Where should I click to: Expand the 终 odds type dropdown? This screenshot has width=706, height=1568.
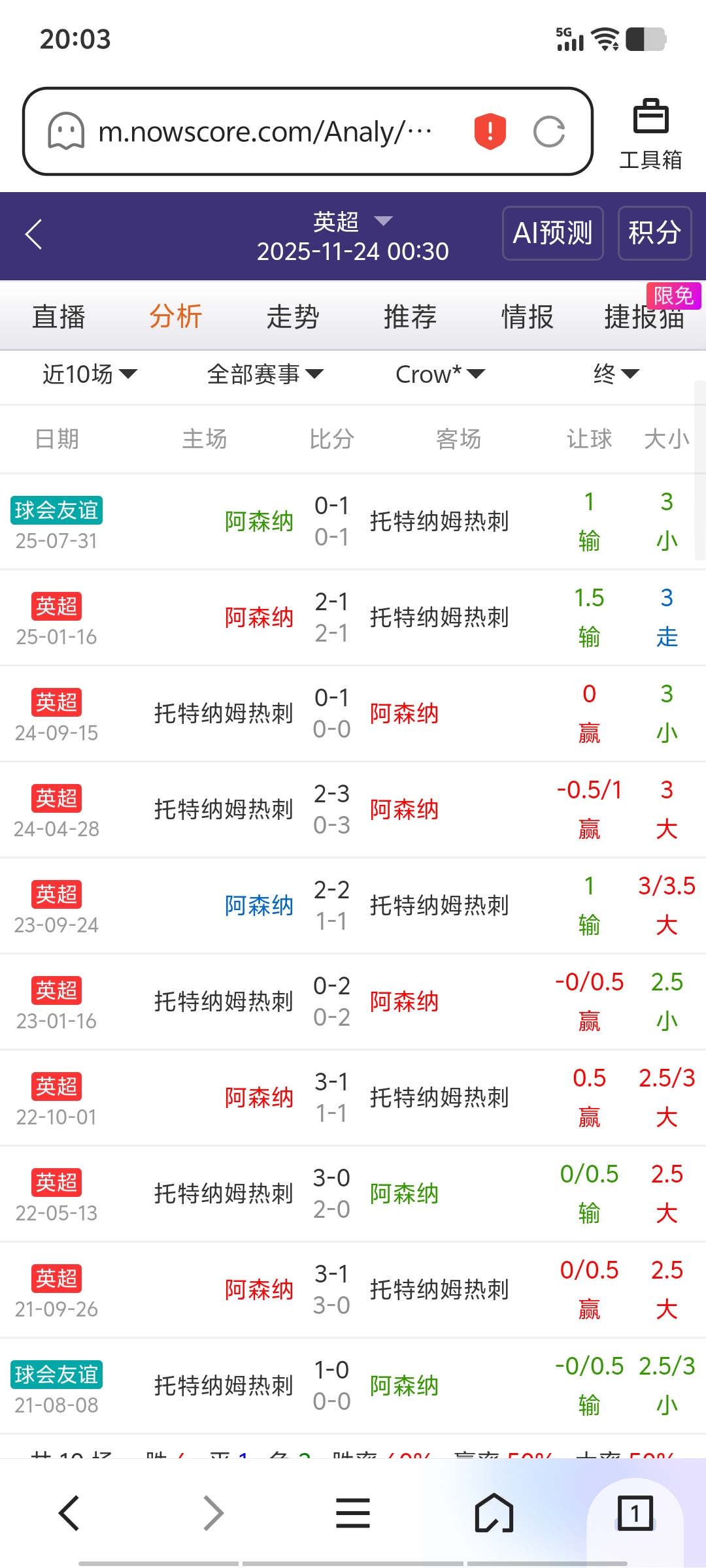click(x=615, y=374)
